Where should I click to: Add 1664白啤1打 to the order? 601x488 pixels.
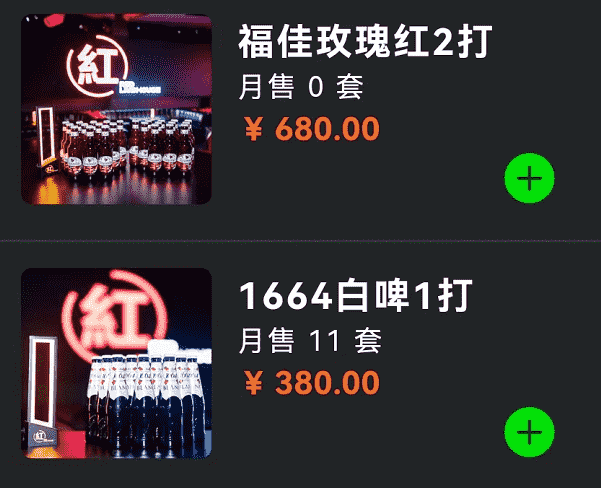[x=530, y=432]
